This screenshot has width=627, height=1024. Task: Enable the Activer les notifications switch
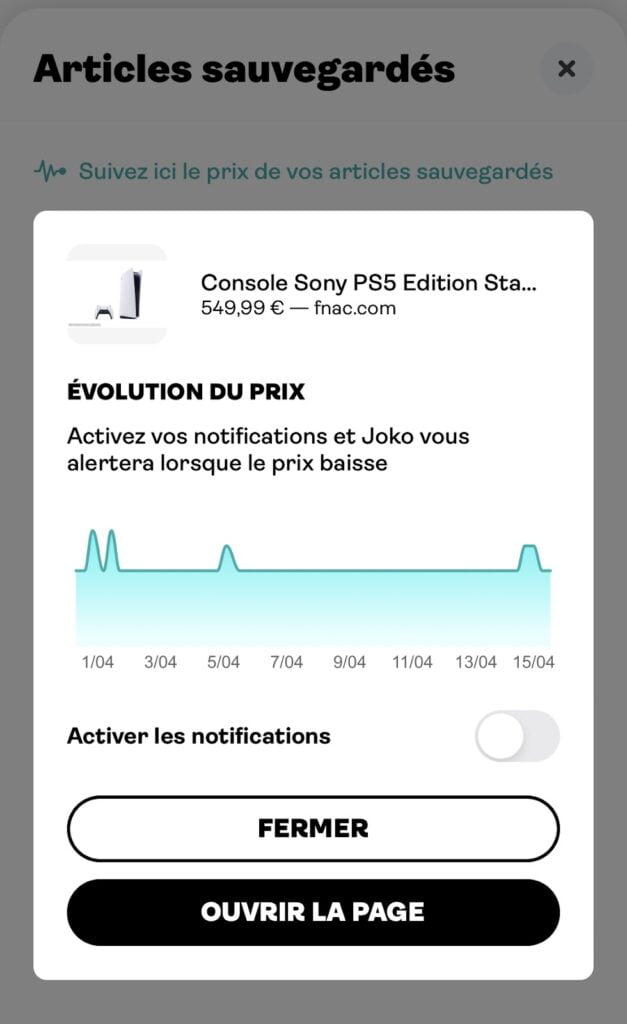point(517,736)
